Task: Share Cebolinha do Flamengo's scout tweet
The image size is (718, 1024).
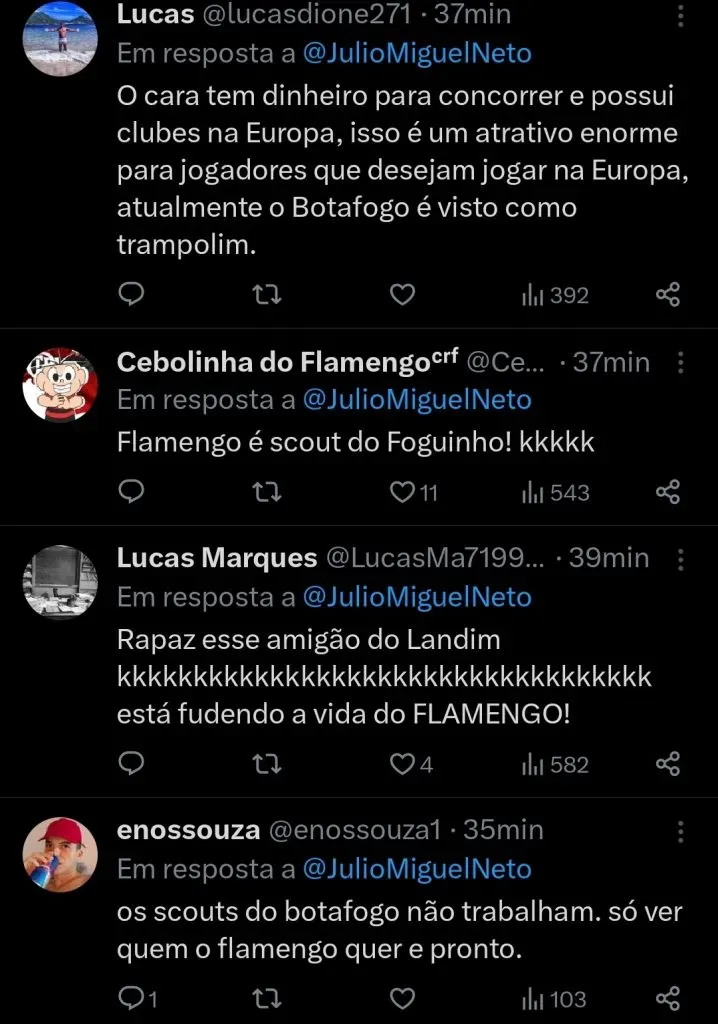Action: pos(667,492)
